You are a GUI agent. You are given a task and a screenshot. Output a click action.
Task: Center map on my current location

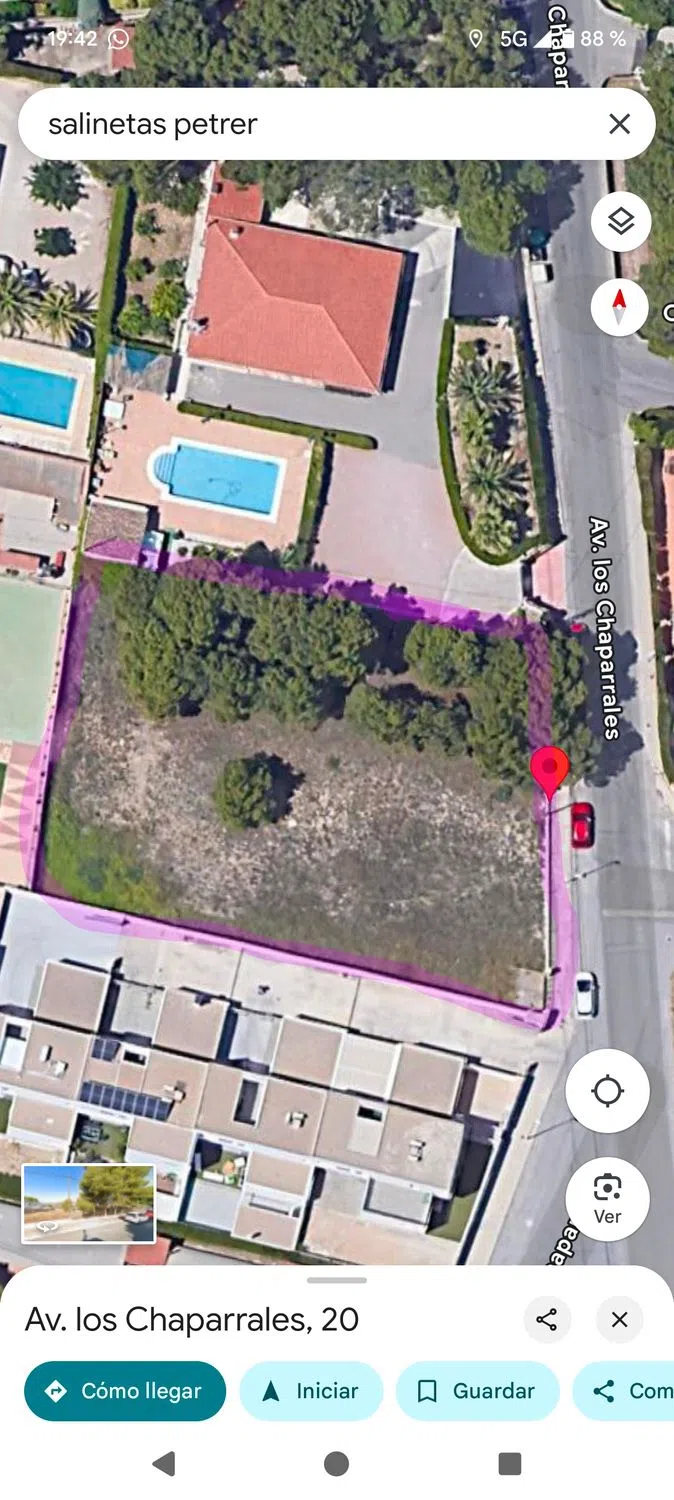tap(607, 1090)
